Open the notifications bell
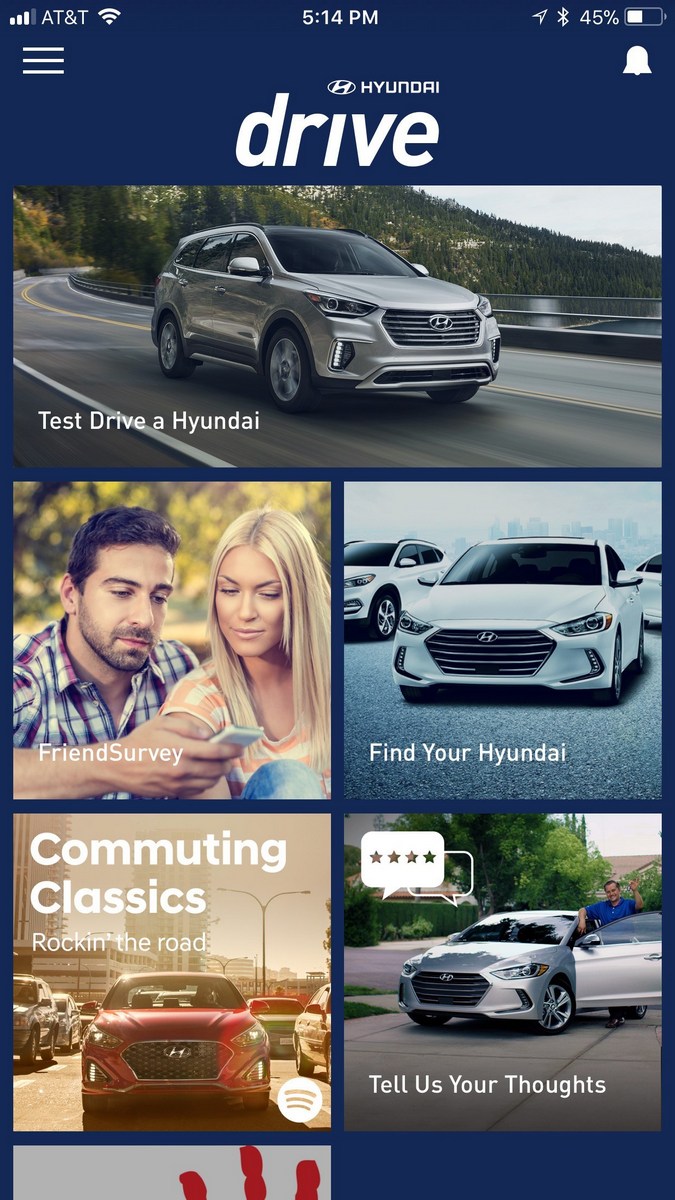 click(x=636, y=61)
